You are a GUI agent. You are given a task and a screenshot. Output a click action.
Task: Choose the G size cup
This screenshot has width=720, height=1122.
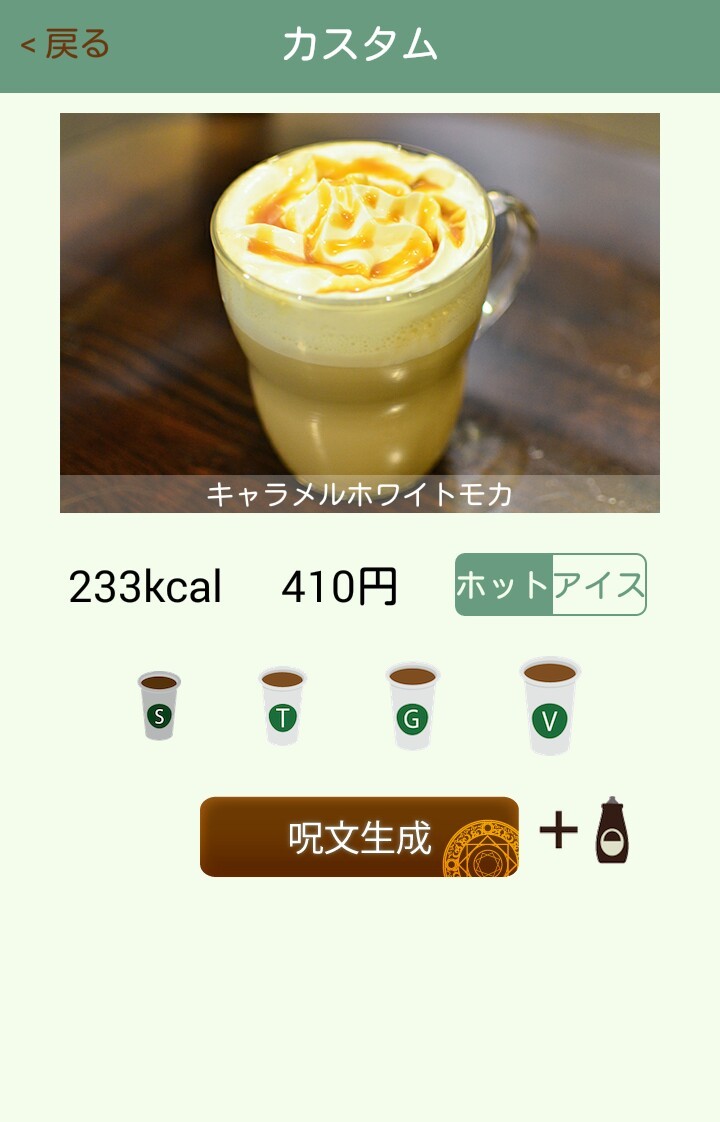pyautogui.click(x=412, y=707)
